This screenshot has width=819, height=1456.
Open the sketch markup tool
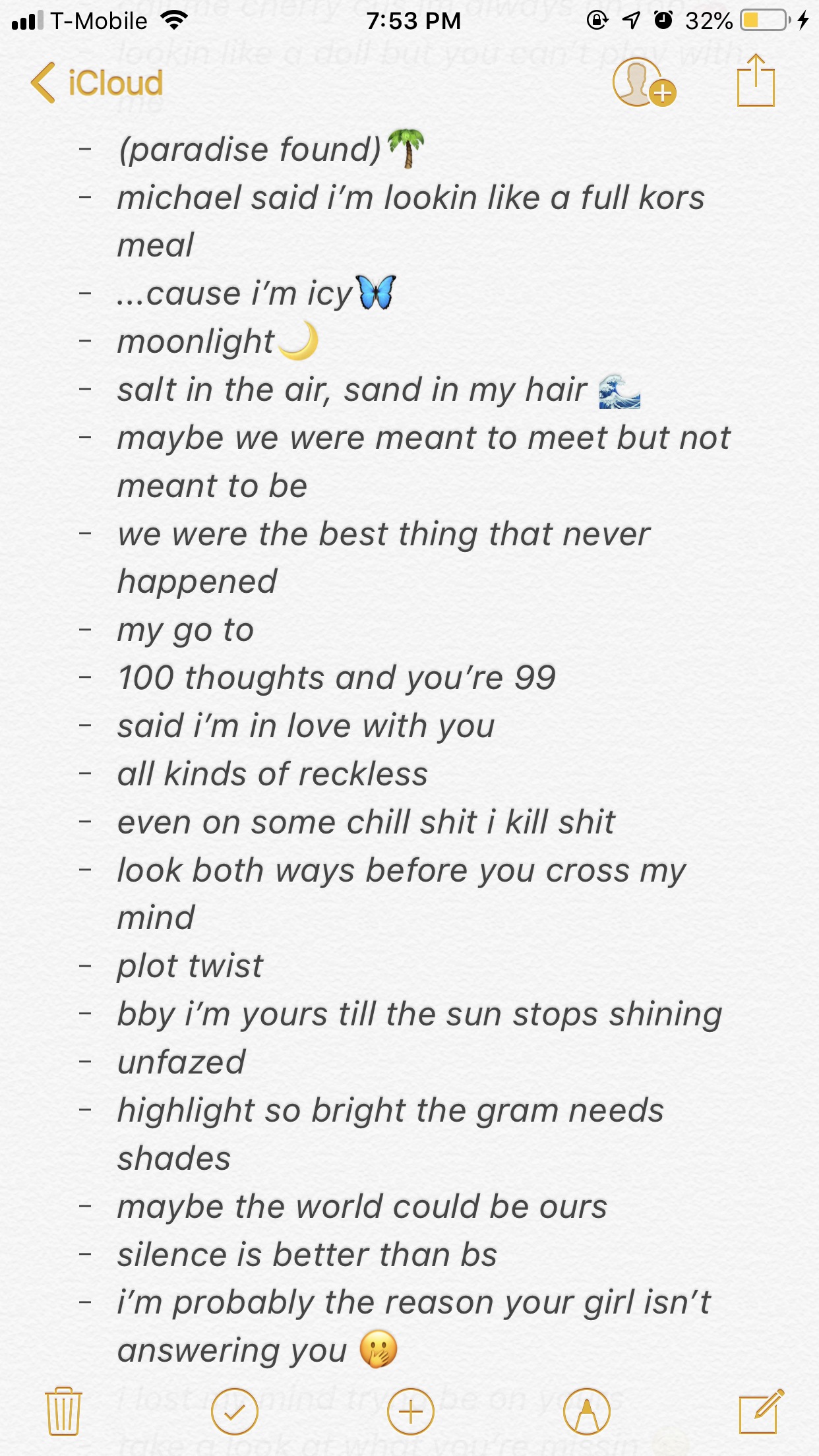coord(587,1411)
